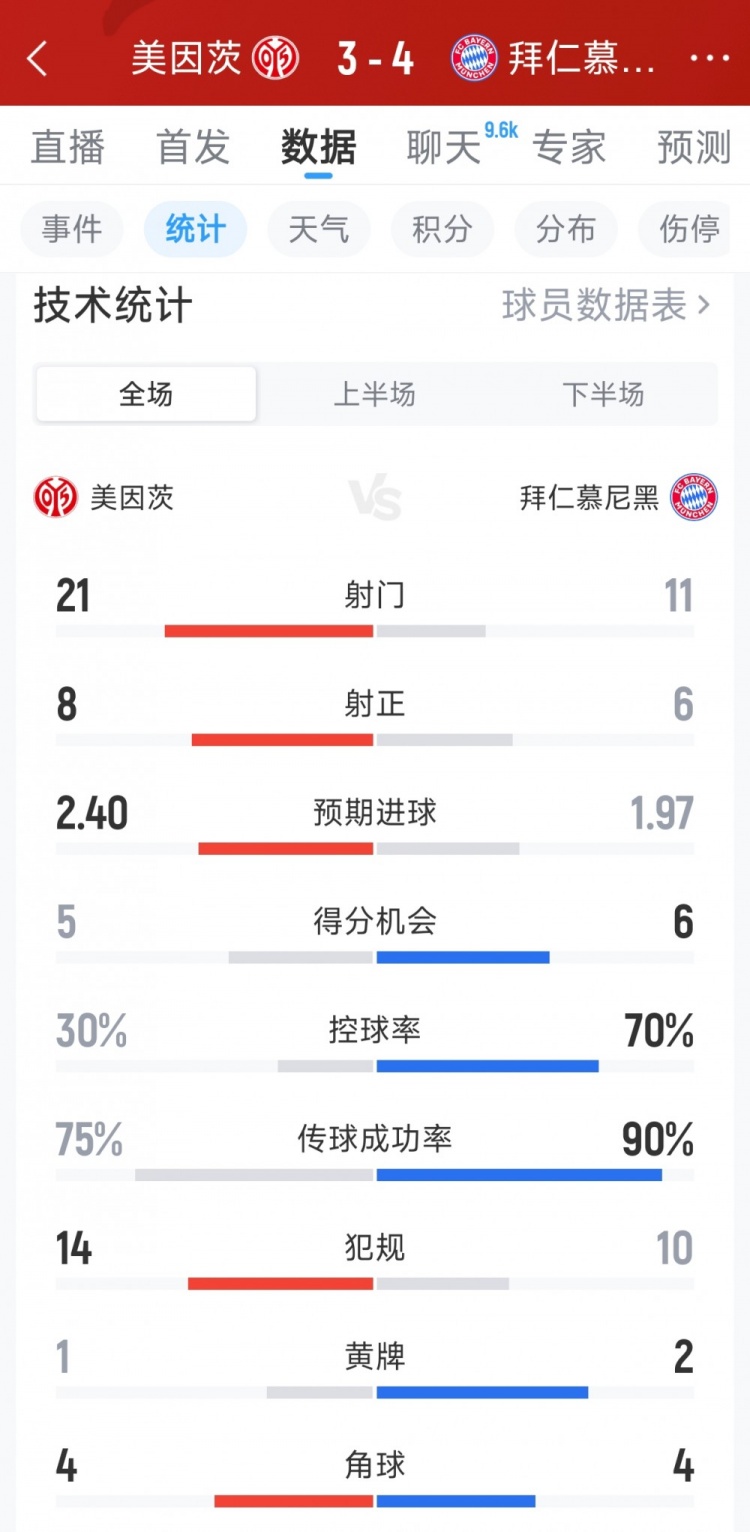Switch to the 直播 tab

pos(68,147)
